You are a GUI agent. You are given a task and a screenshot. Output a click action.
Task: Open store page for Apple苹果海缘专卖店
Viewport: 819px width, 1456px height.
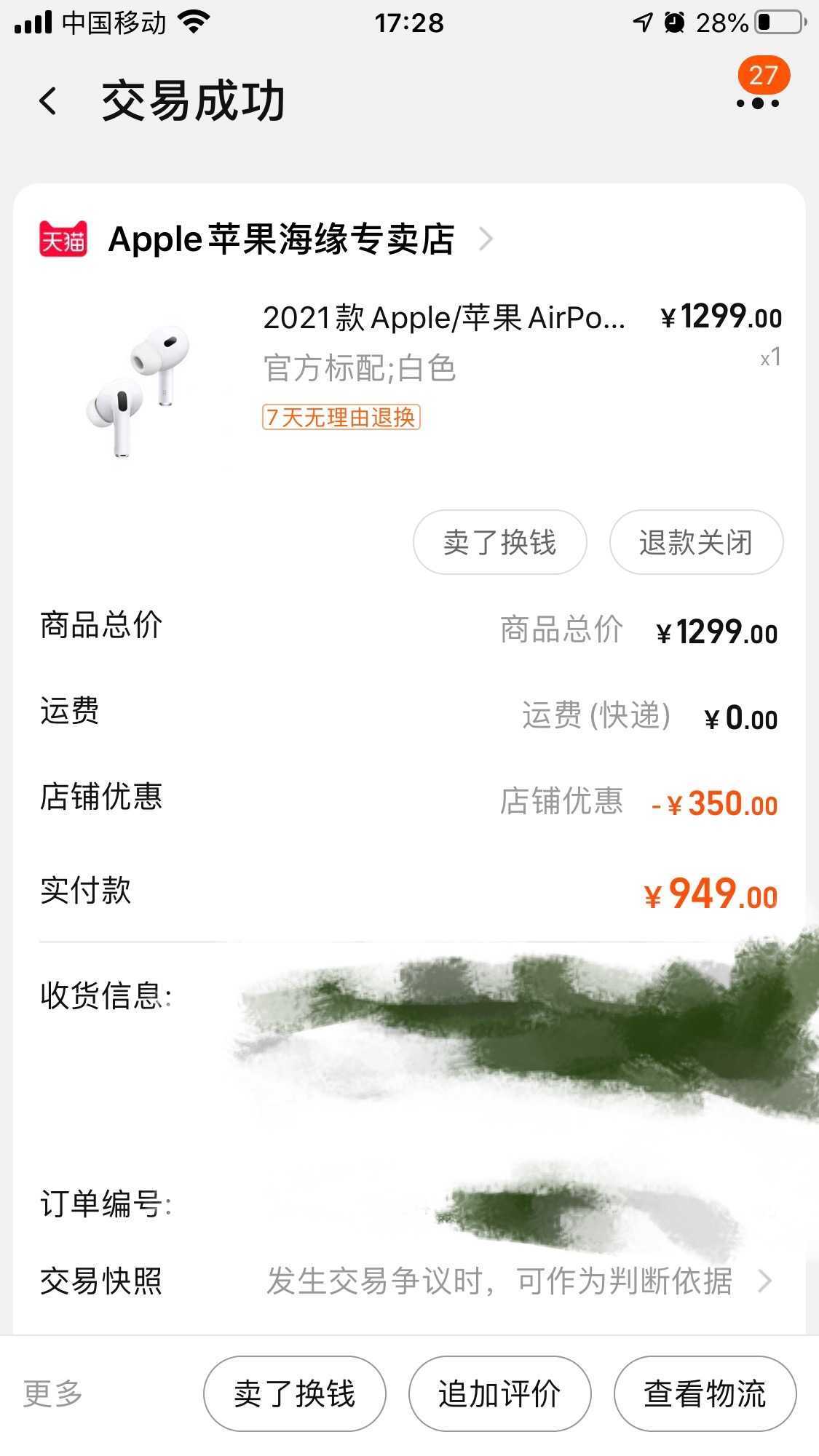point(280,239)
